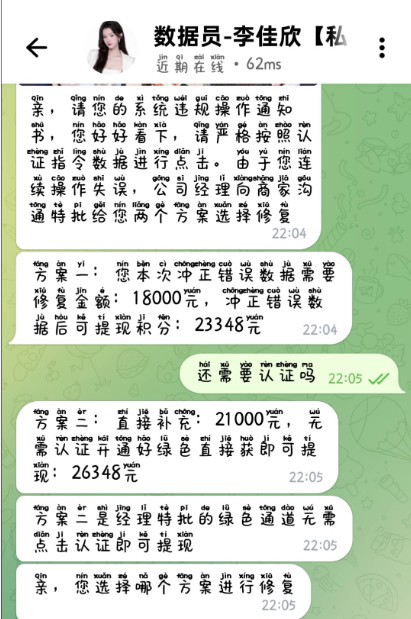Open the three-dot overflow menu
This screenshot has height=619, width=411.
tap(381, 48)
